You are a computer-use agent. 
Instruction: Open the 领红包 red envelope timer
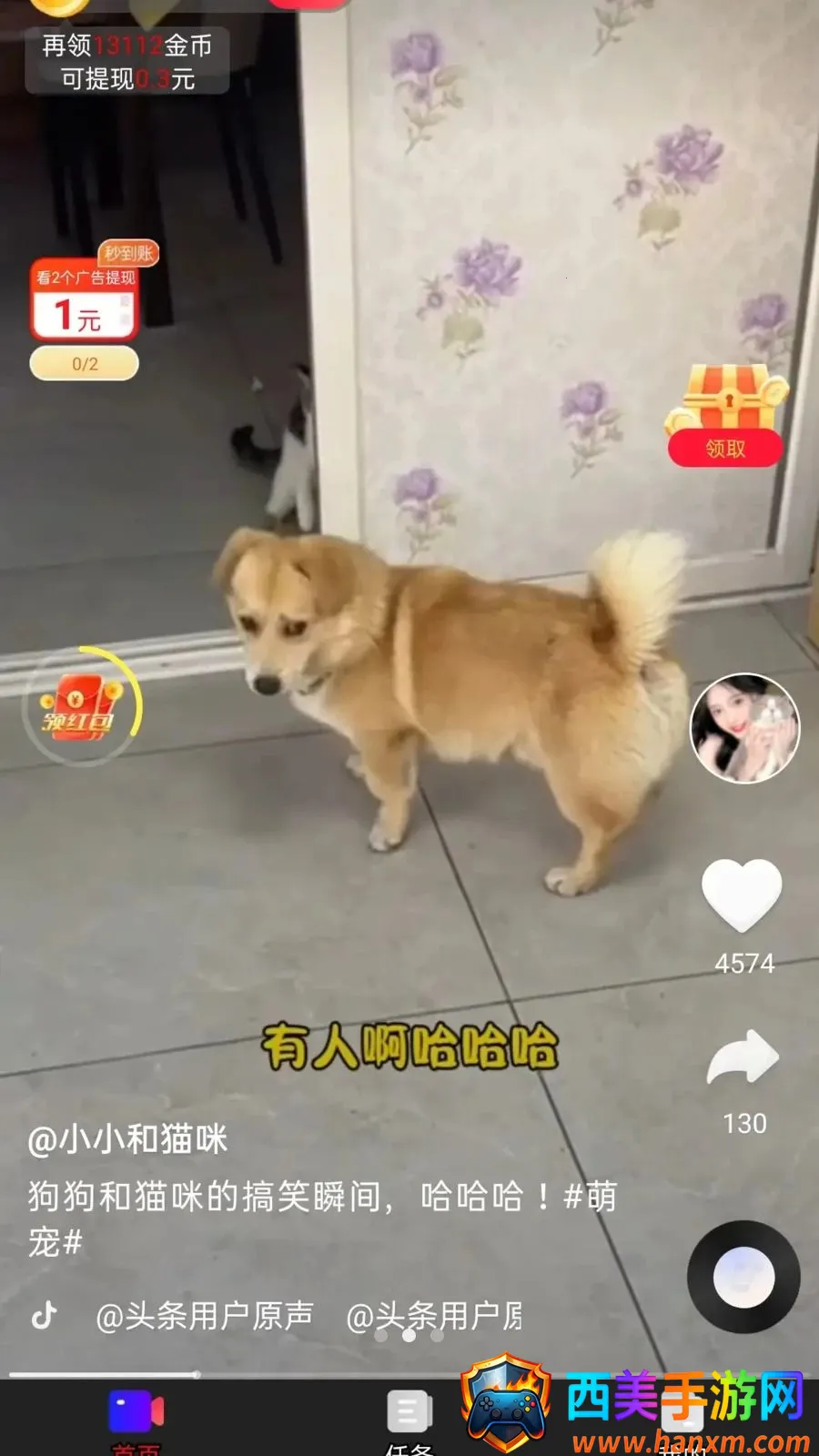(x=82, y=706)
